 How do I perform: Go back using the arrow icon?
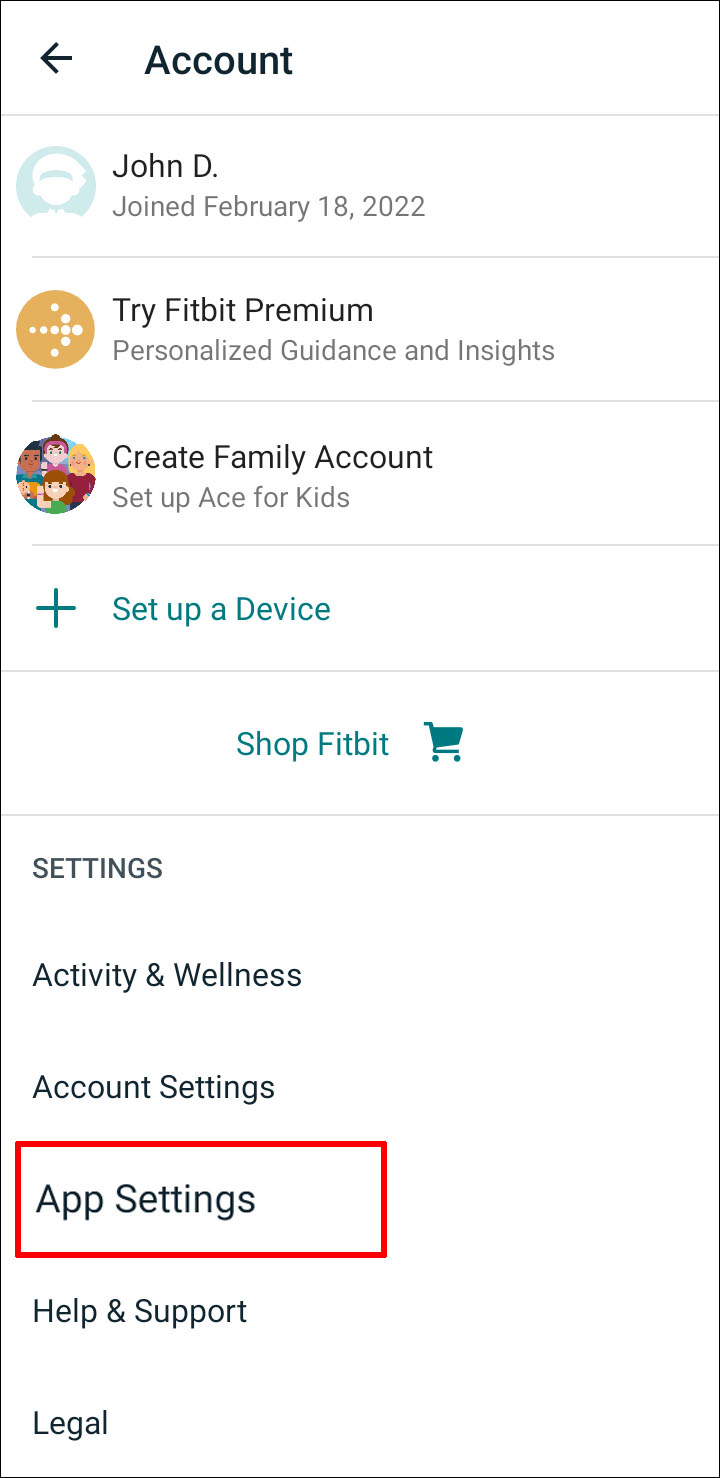[56, 59]
